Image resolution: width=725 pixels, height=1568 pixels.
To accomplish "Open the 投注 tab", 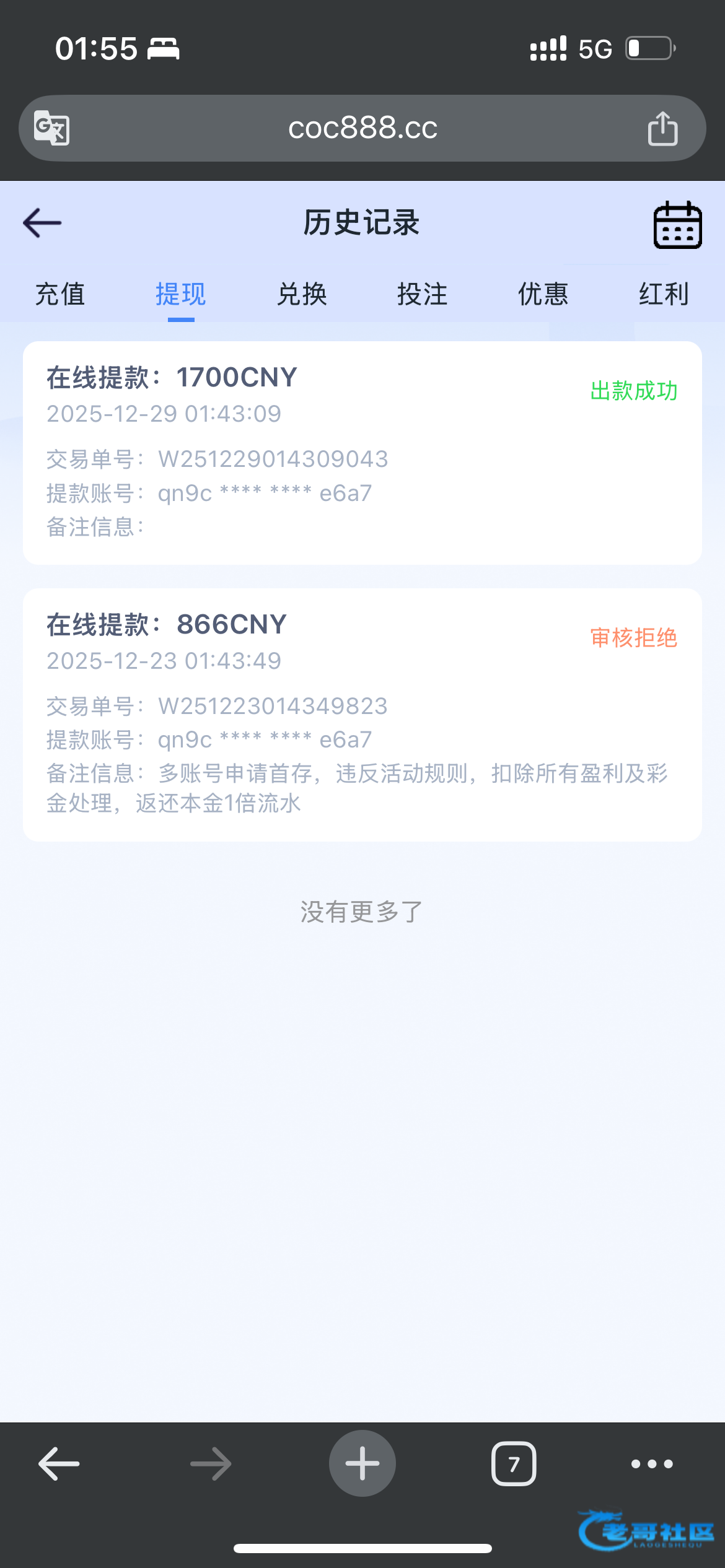I will (x=422, y=294).
